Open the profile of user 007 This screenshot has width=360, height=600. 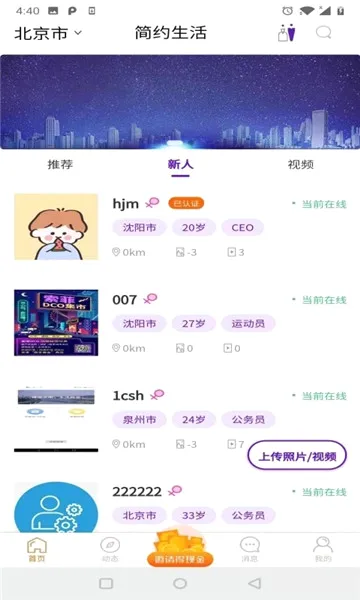coord(180,323)
